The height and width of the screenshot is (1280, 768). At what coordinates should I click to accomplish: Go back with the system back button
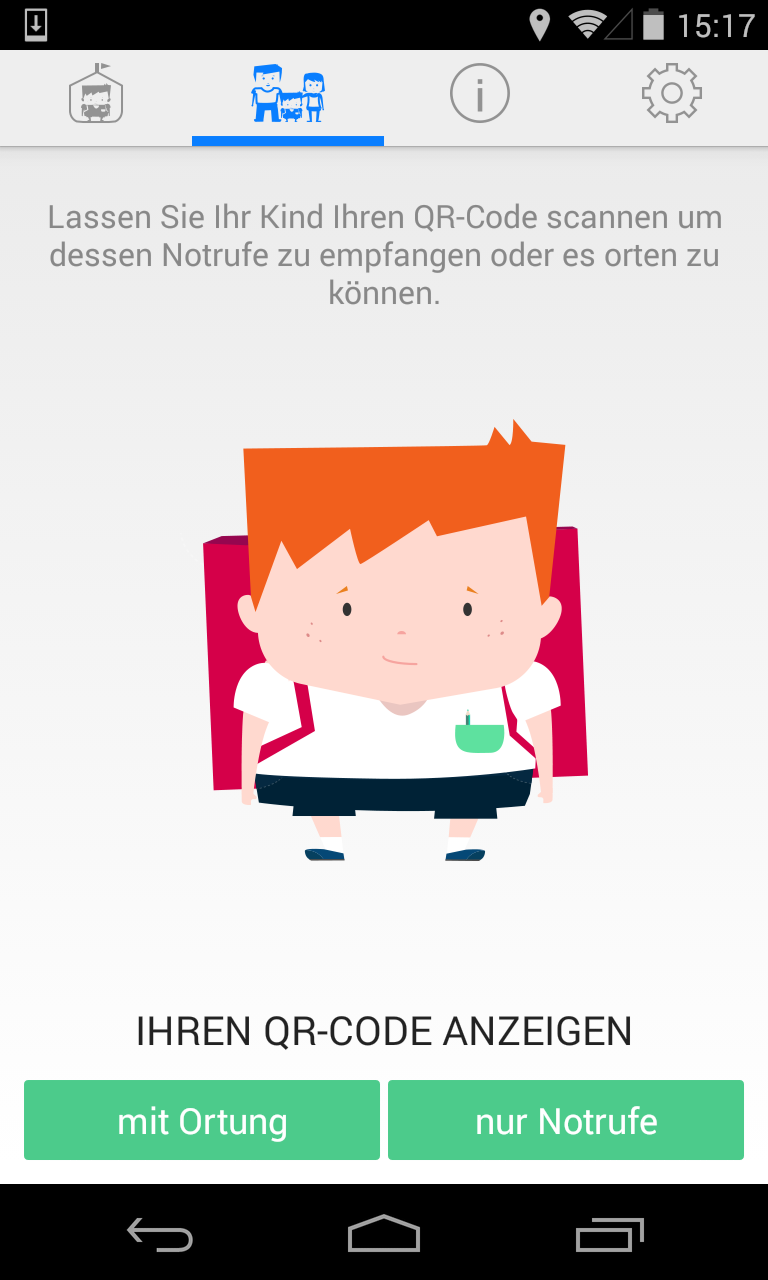(x=160, y=1235)
